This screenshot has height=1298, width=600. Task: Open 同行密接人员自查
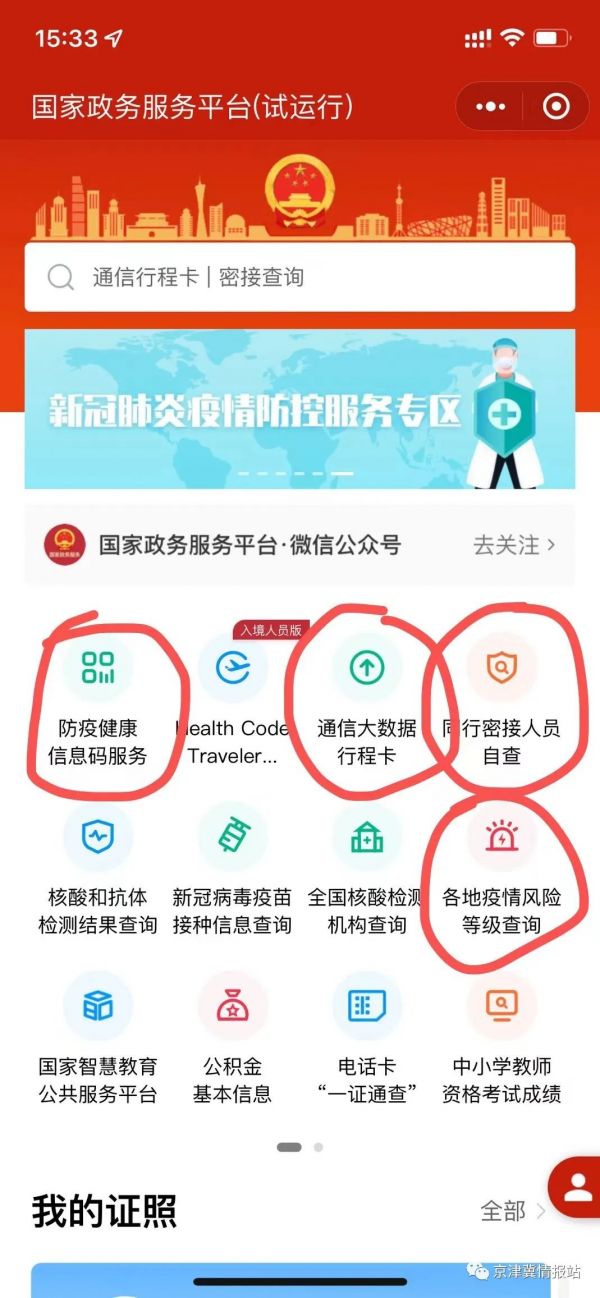pos(501,700)
